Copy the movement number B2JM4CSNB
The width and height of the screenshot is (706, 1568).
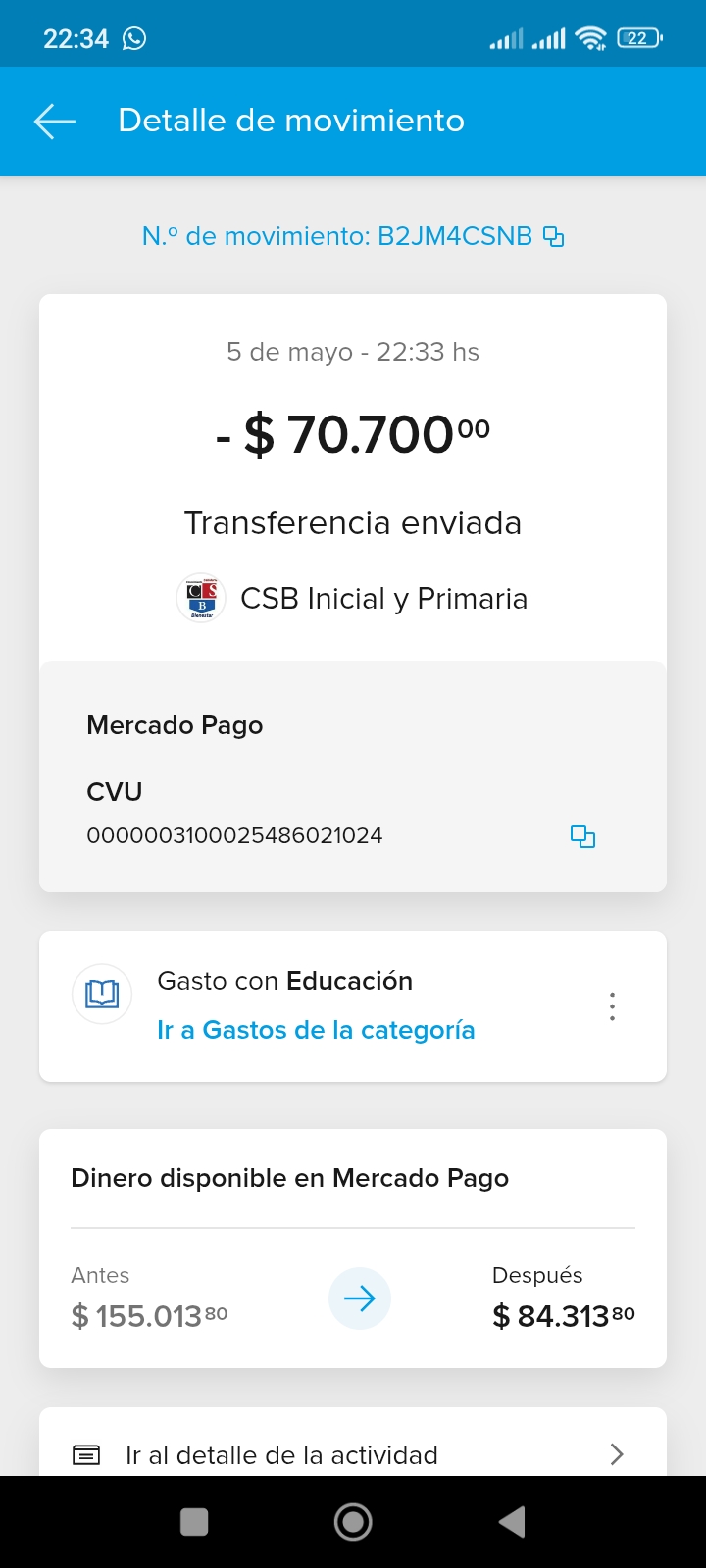point(554,236)
